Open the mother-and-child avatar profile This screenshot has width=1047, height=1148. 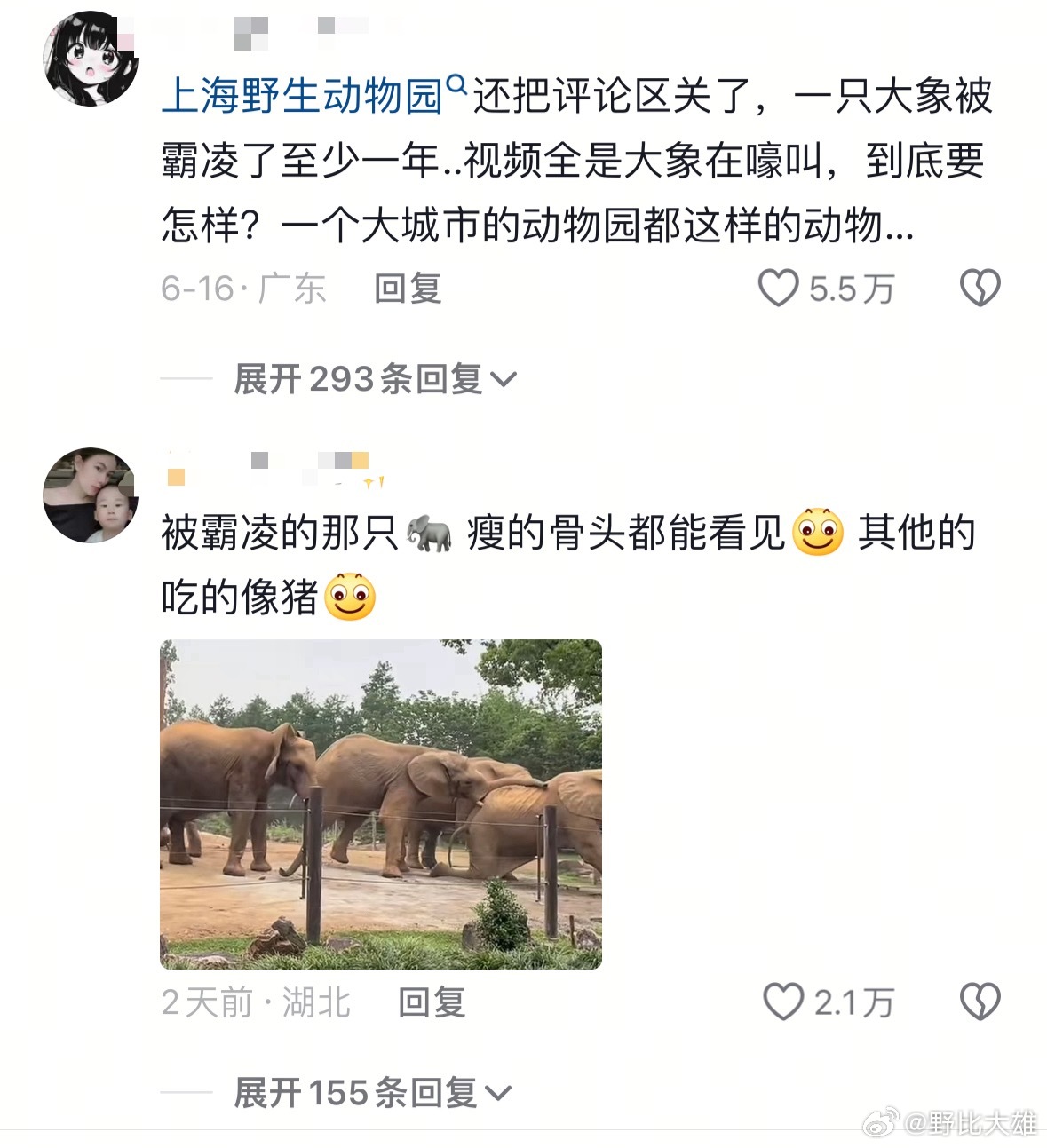click(x=91, y=495)
